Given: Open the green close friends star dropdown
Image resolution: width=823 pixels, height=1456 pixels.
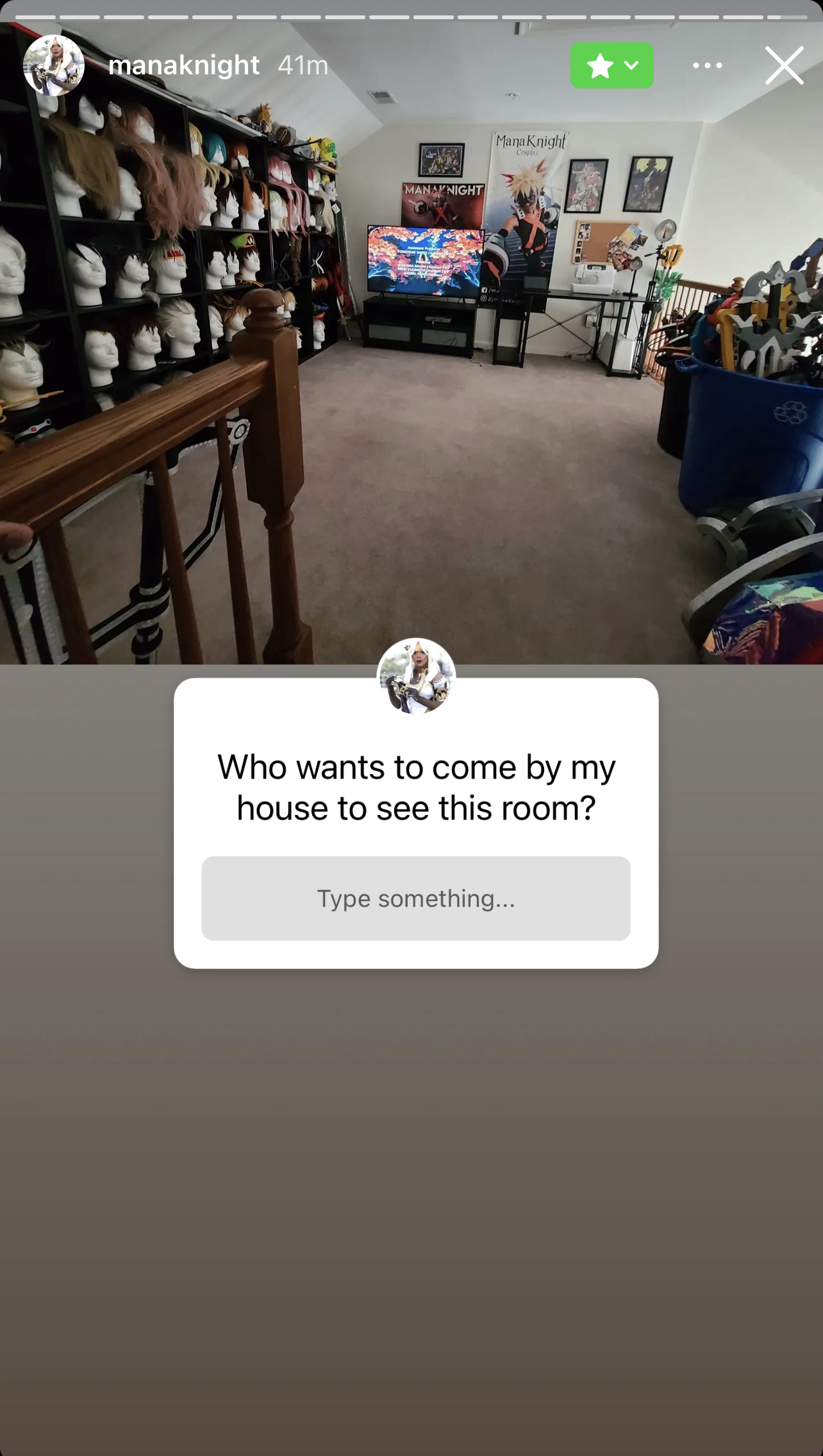Looking at the screenshot, I should [611, 65].
